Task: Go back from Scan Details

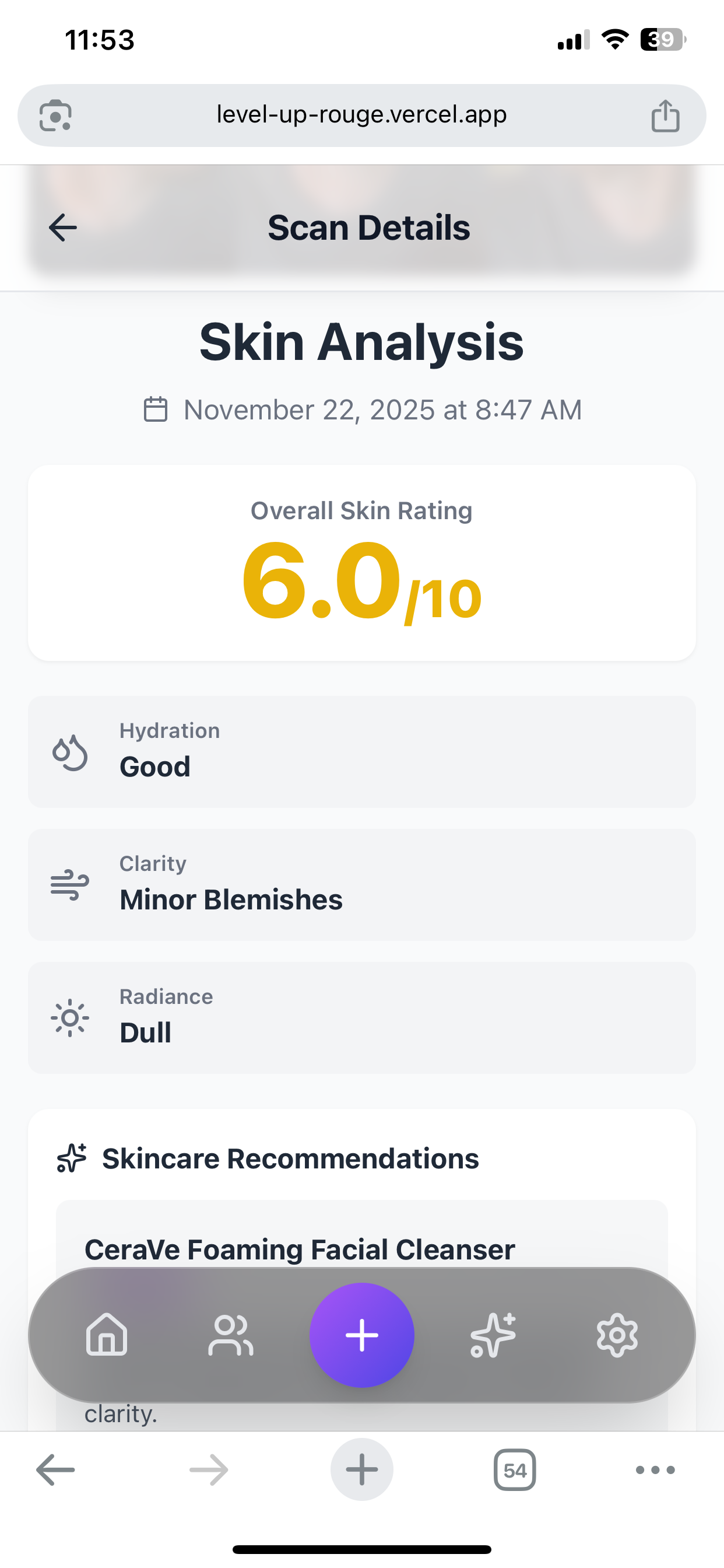Action: (63, 228)
